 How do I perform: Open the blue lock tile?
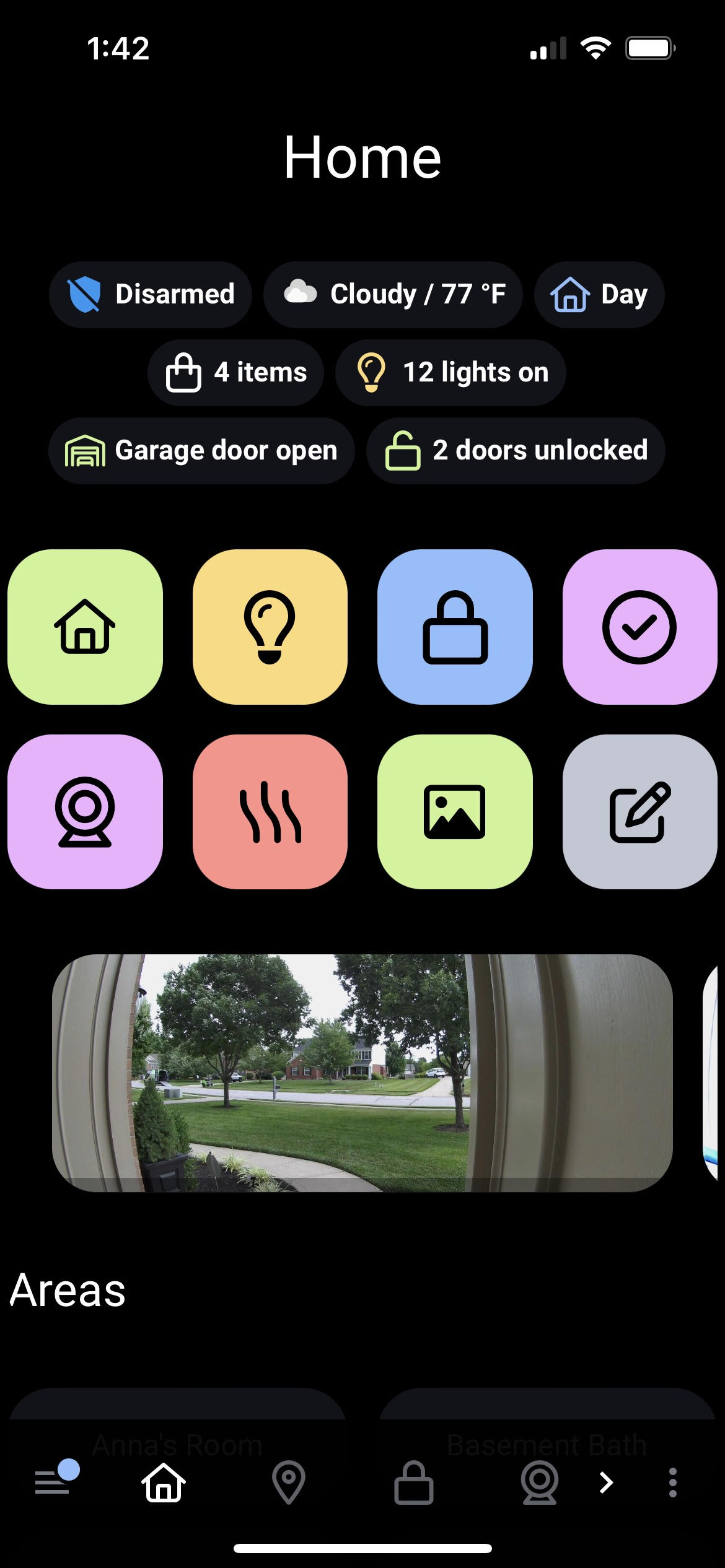(x=455, y=627)
